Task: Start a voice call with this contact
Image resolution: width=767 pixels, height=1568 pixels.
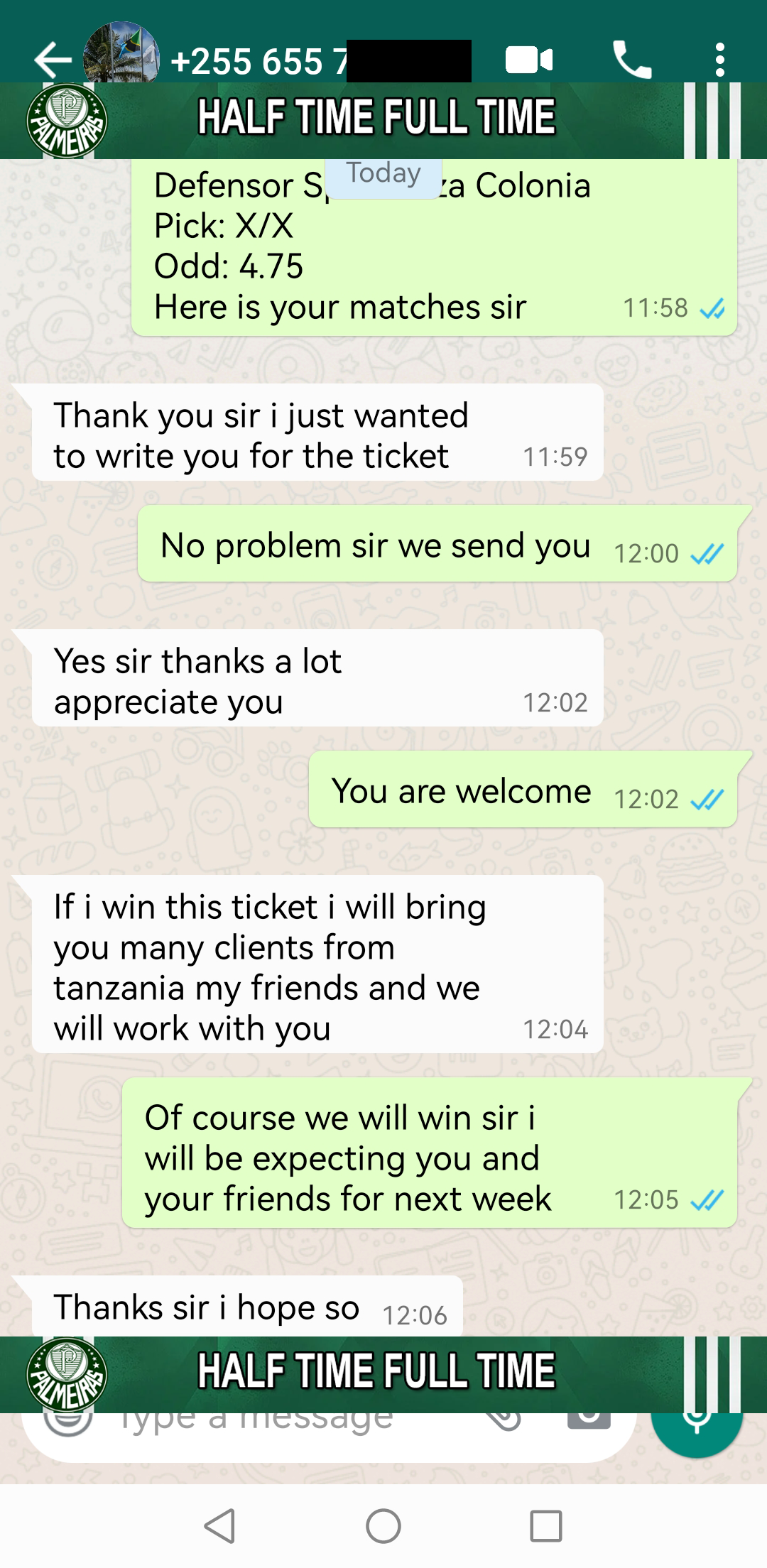Action: pyautogui.click(x=632, y=60)
